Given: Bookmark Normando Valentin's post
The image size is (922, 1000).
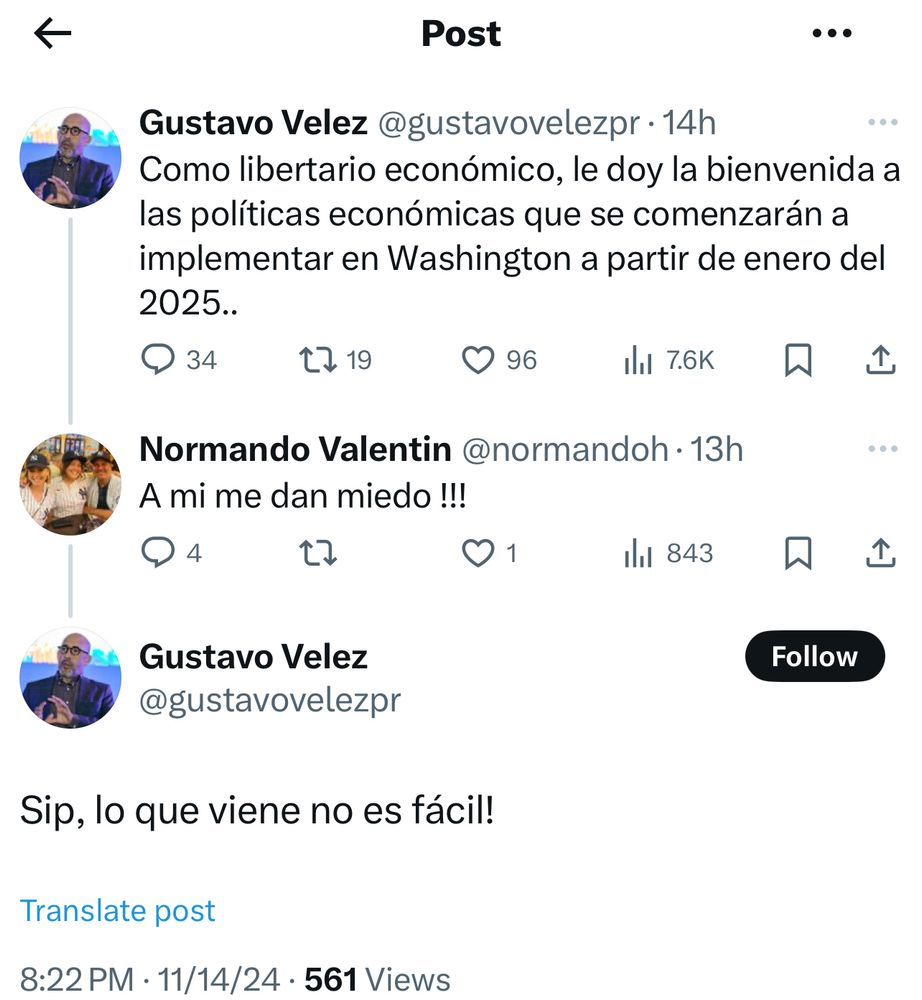Looking at the screenshot, I should 798,553.
